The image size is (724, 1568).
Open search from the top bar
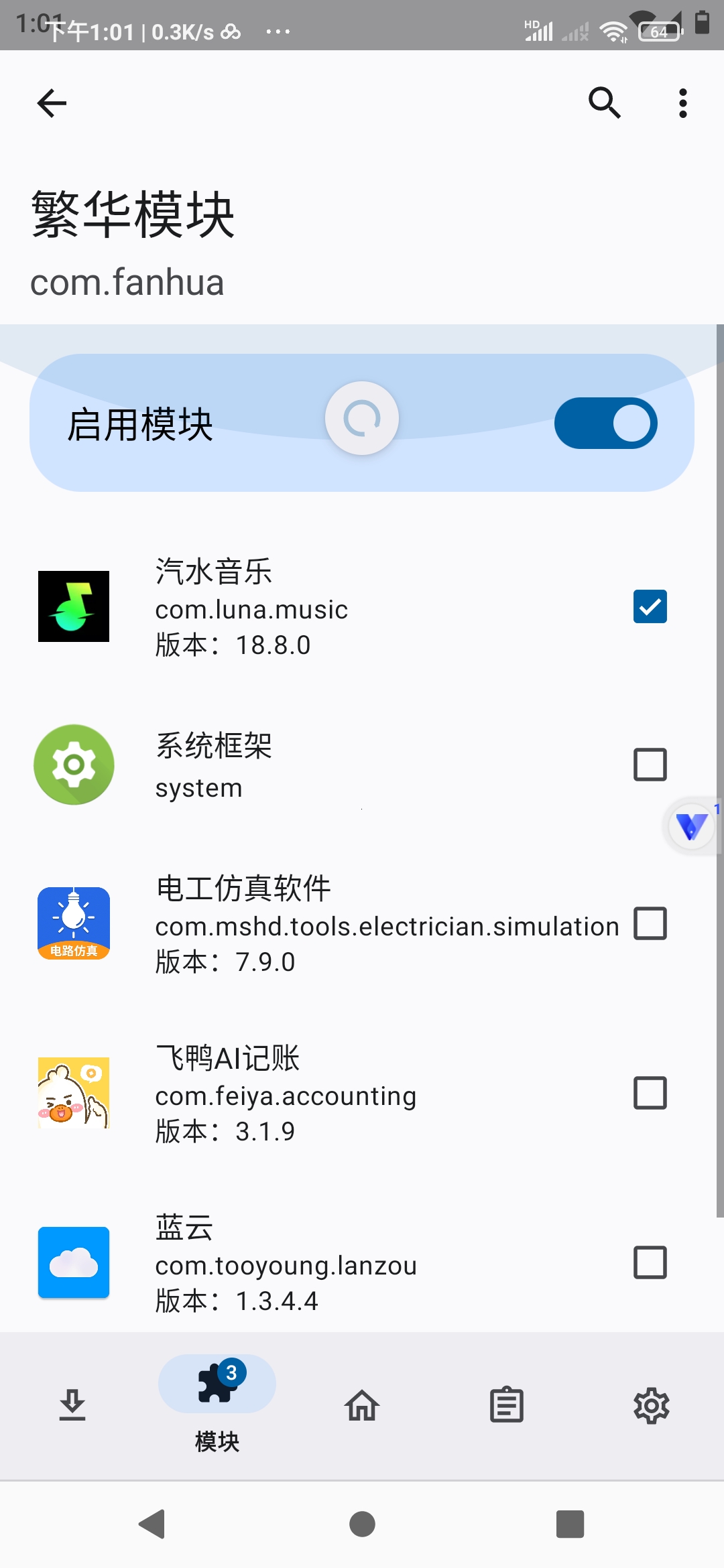pos(603,103)
